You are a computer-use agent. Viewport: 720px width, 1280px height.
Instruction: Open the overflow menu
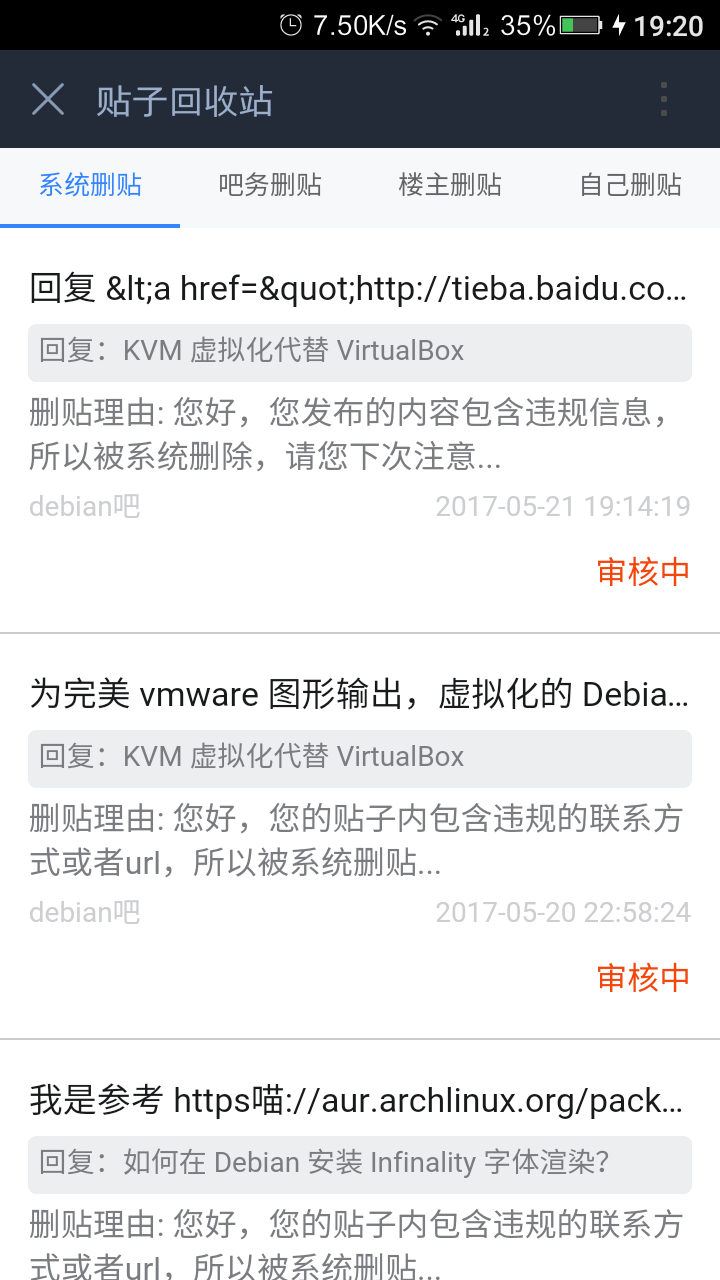coord(664,100)
